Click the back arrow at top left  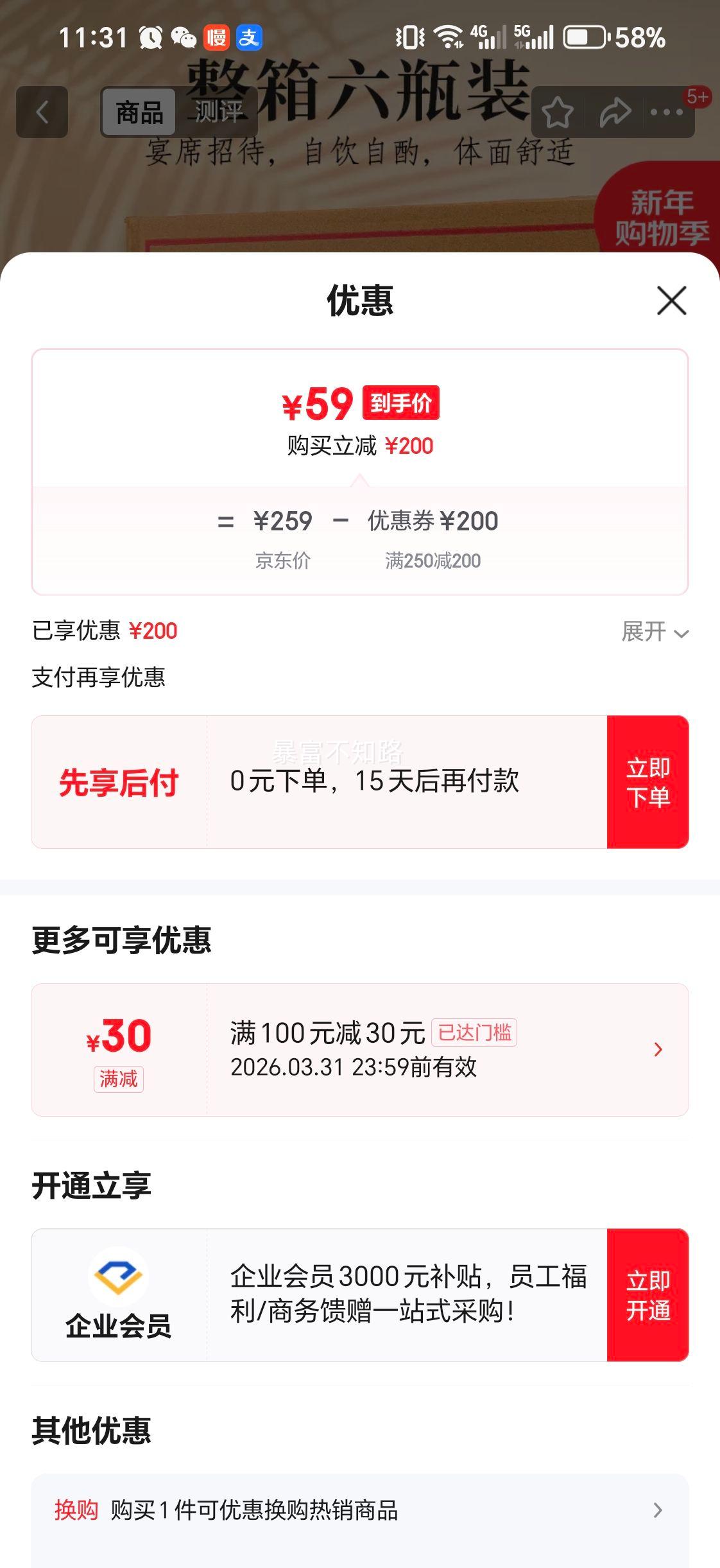(x=42, y=112)
